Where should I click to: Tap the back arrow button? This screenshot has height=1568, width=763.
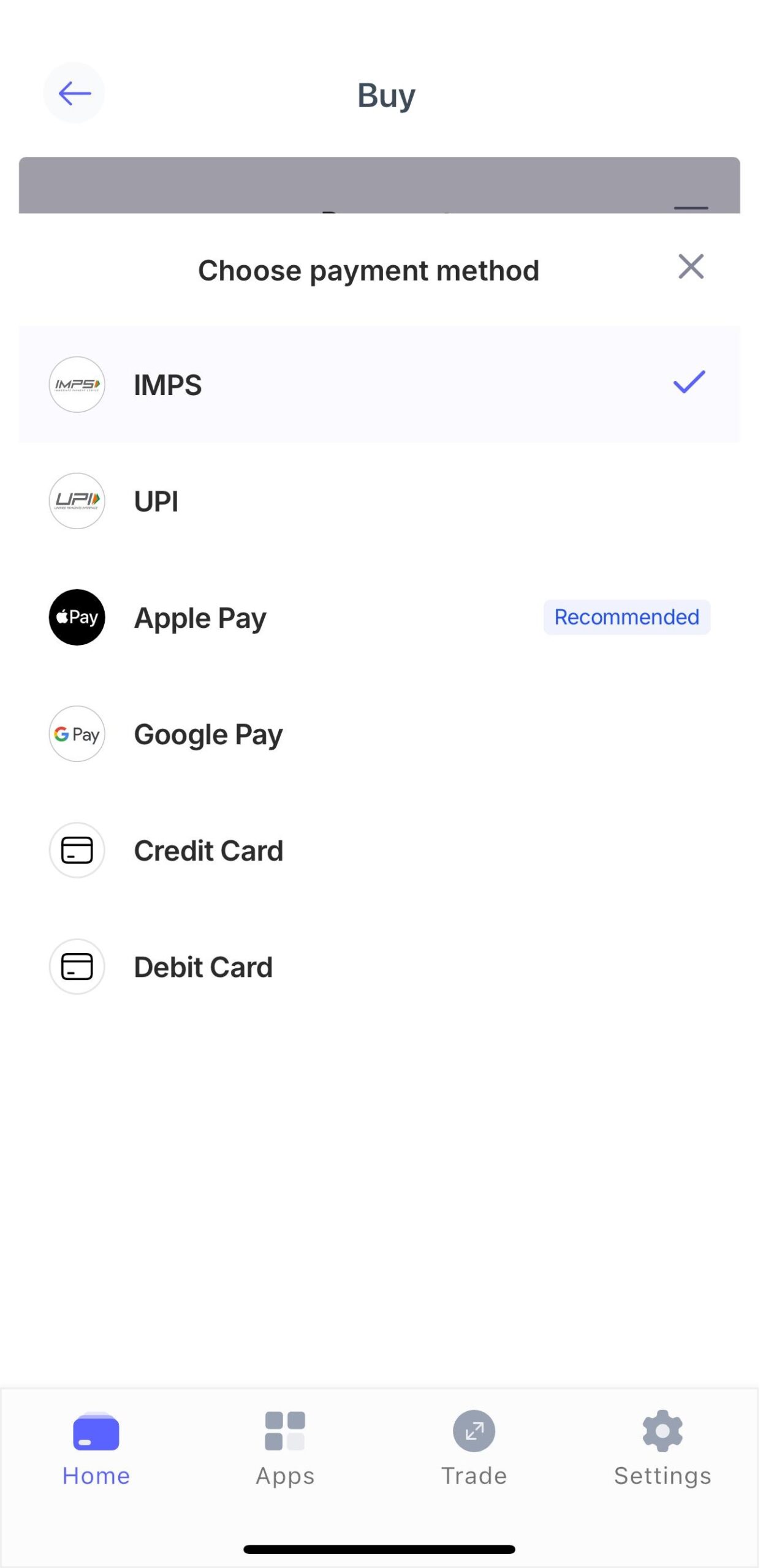point(74,93)
